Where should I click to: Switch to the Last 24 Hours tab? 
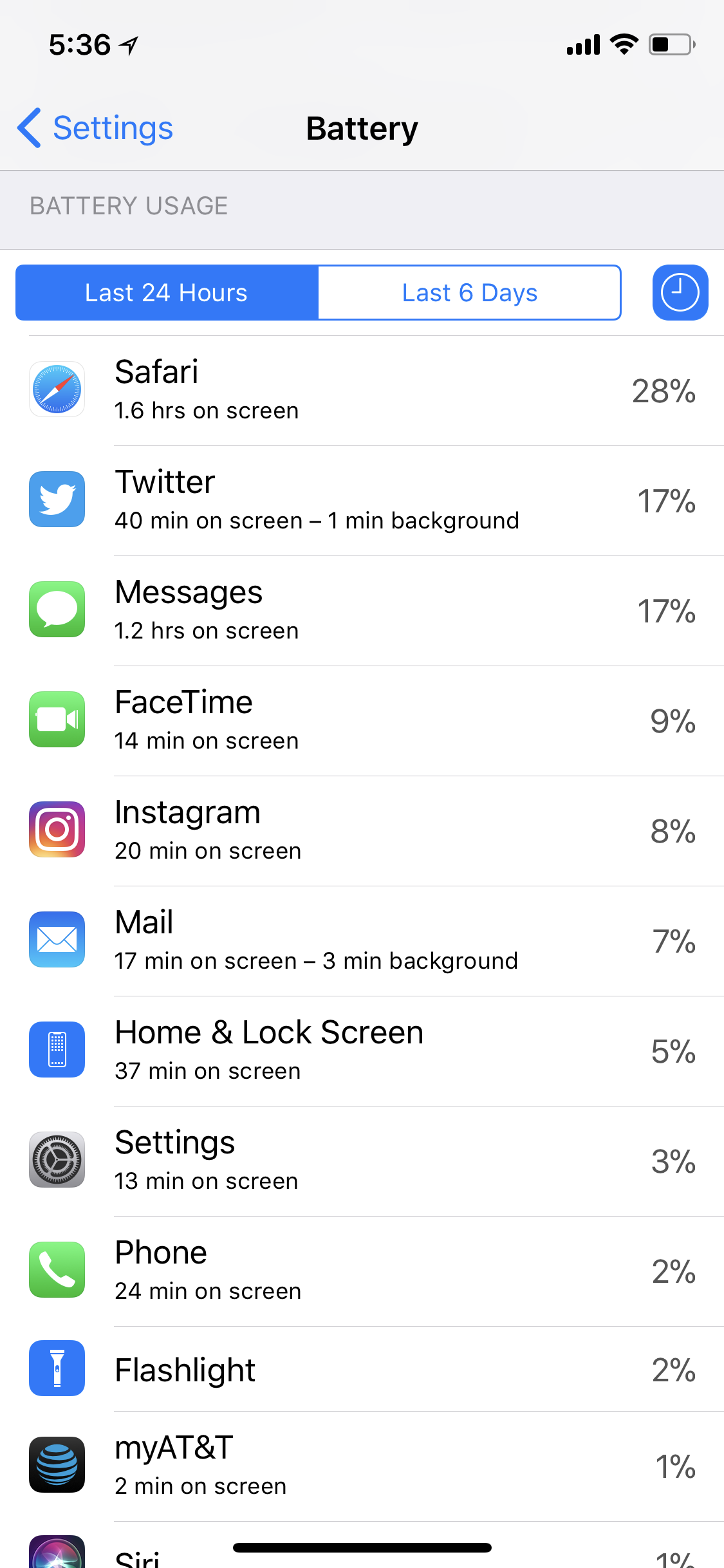click(167, 293)
